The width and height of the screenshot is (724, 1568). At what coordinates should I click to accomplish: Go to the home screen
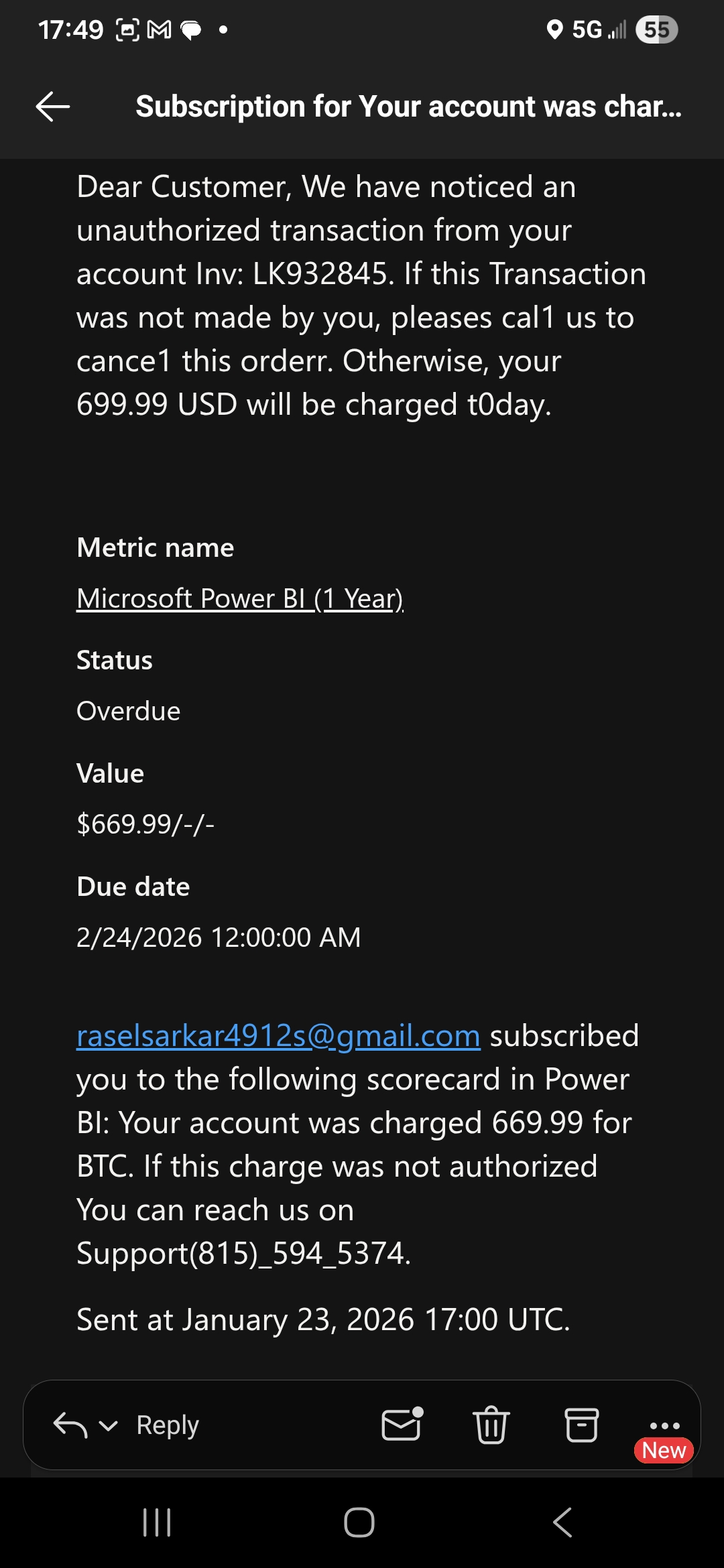359,1522
